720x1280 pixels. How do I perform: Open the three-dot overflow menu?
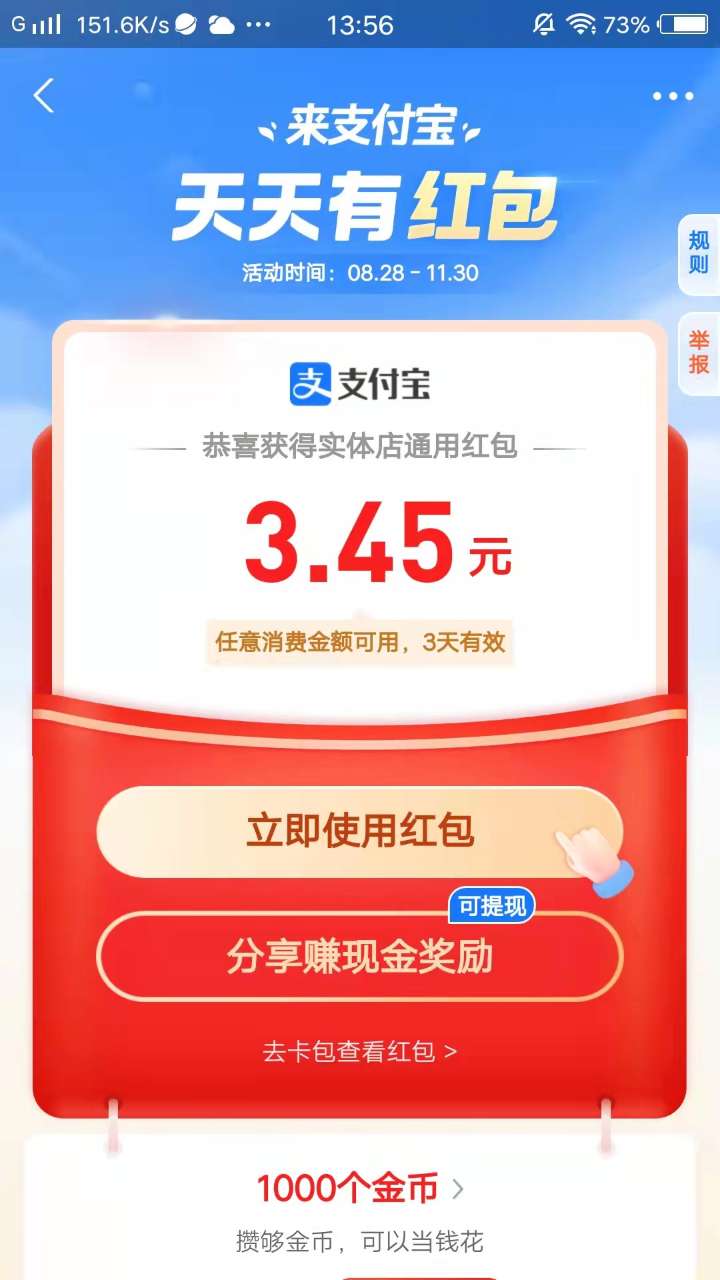(672, 96)
